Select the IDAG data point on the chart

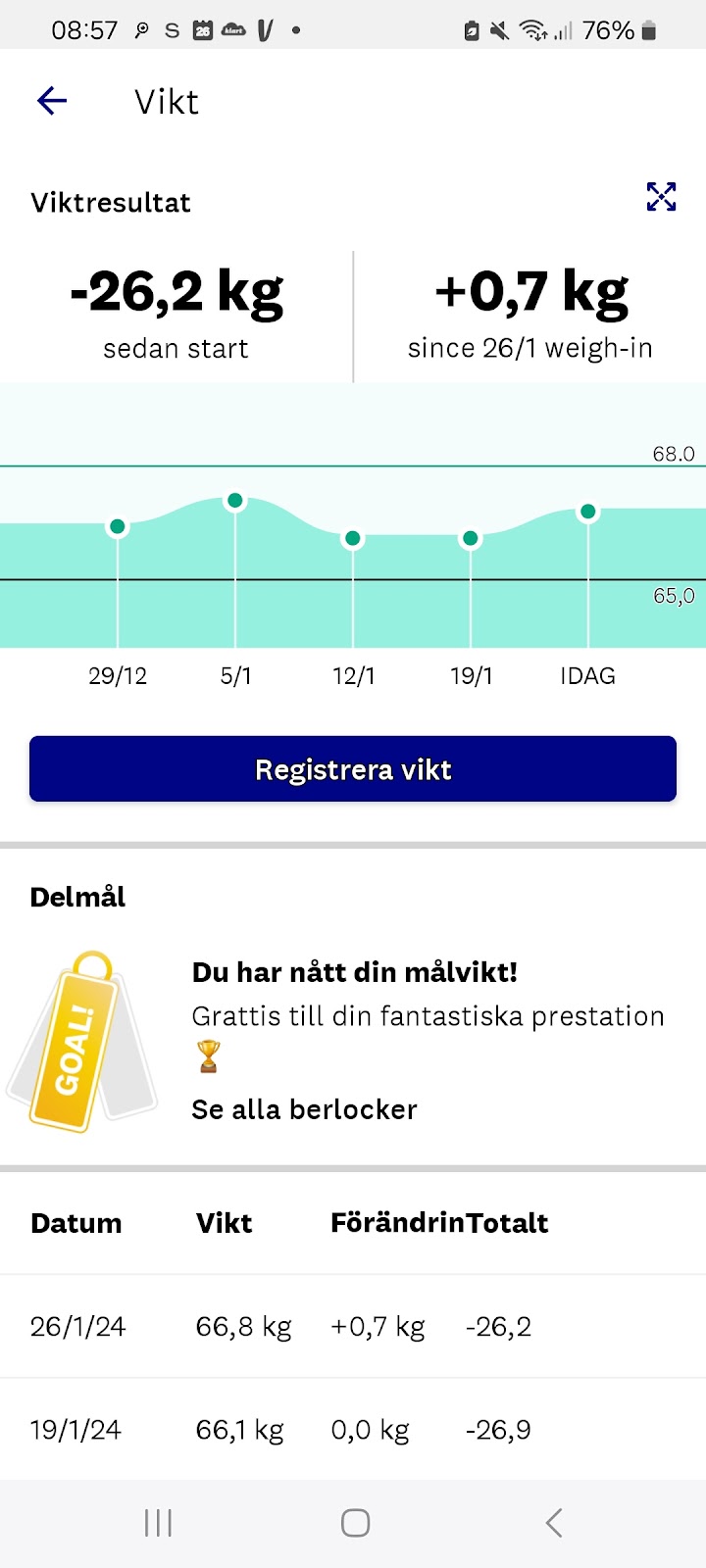tap(587, 512)
